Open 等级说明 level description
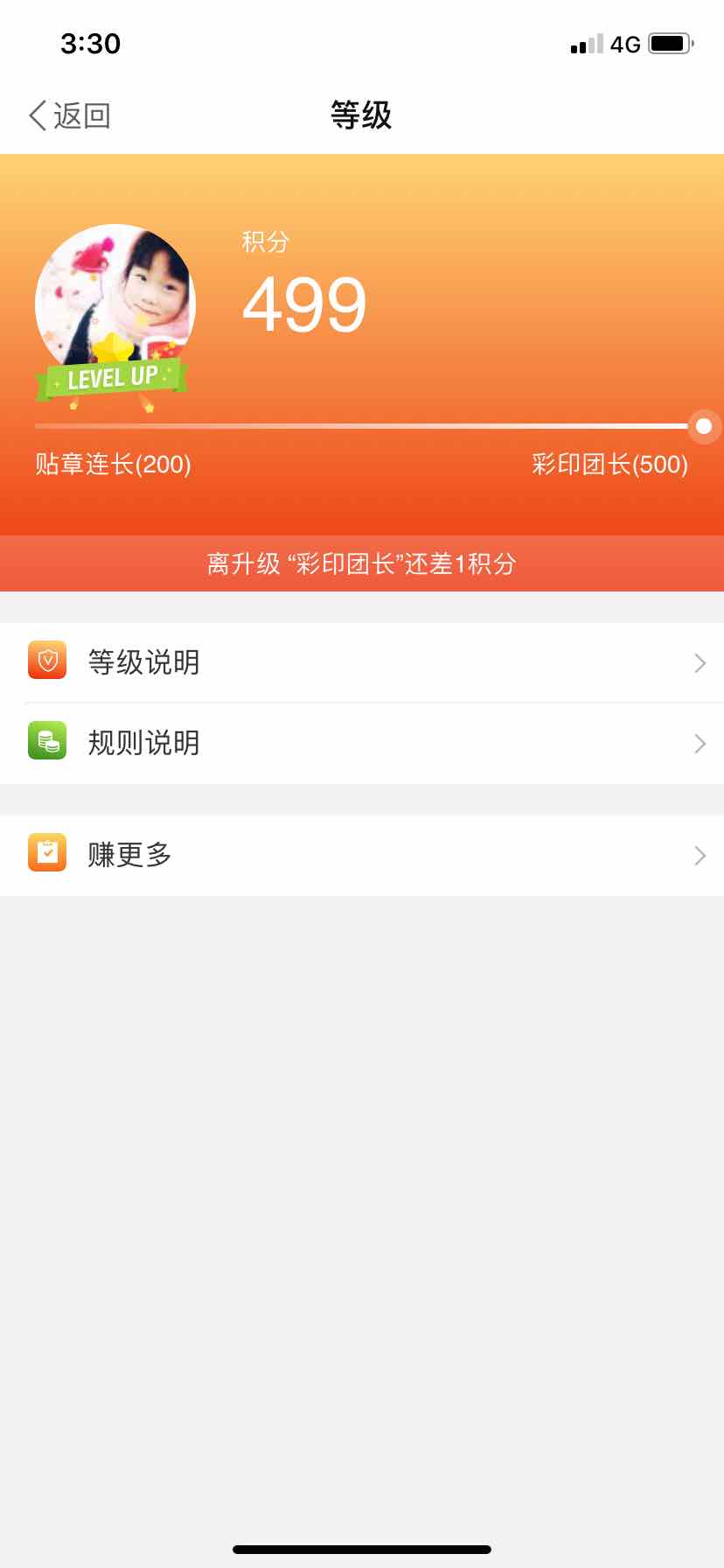The width and height of the screenshot is (724, 1568). (x=362, y=662)
